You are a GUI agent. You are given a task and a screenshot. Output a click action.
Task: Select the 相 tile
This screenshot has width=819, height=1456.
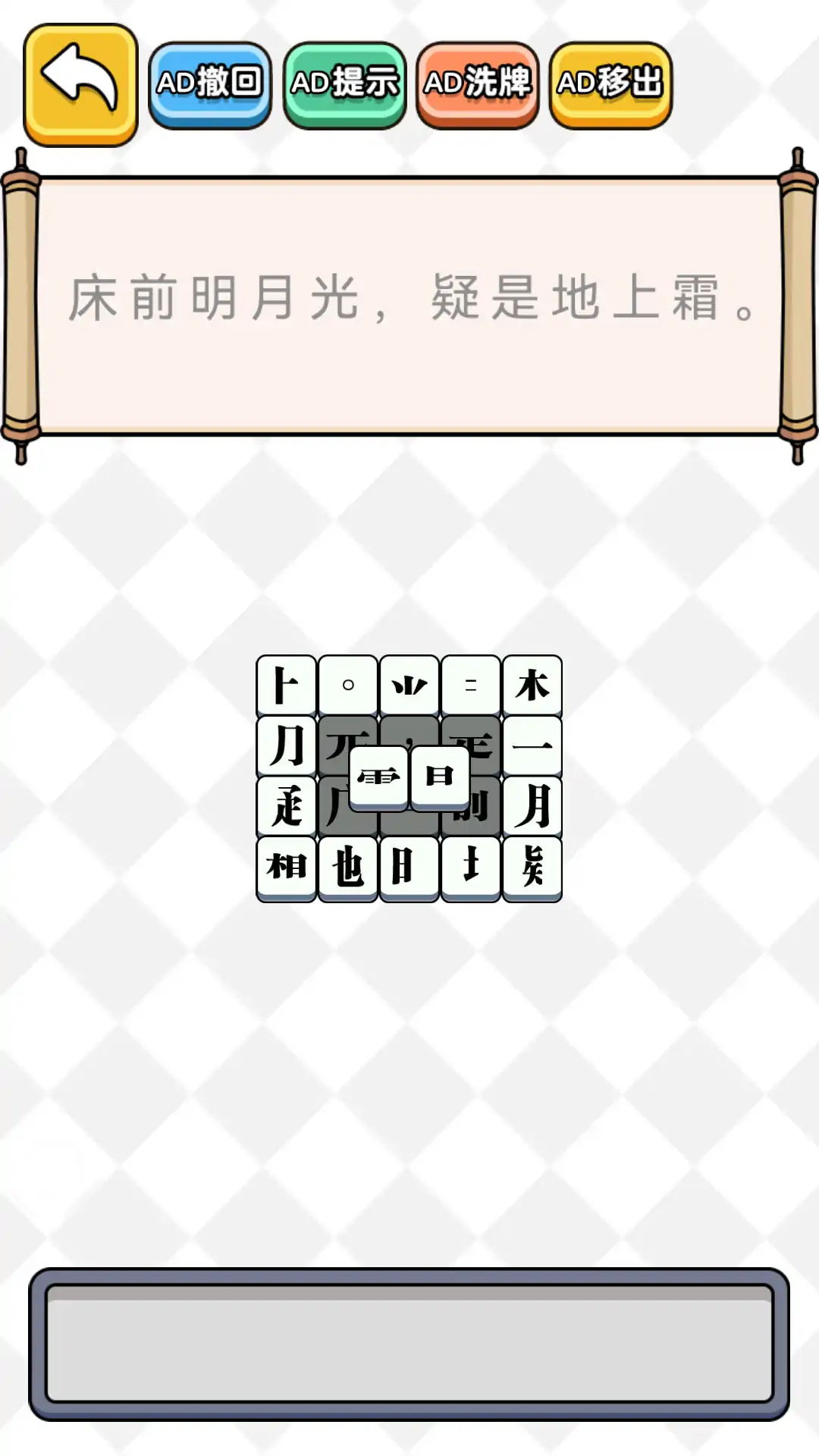pyautogui.click(x=287, y=867)
